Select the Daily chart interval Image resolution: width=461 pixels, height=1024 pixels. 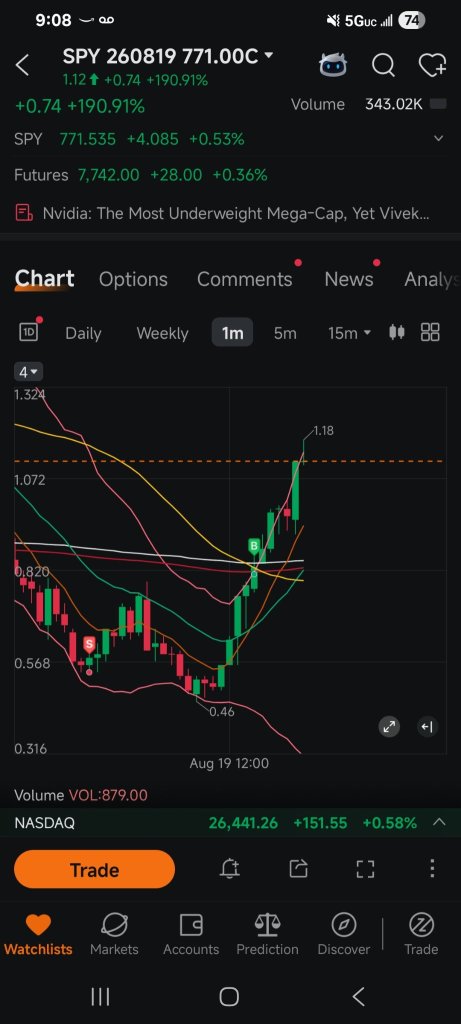[83, 333]
